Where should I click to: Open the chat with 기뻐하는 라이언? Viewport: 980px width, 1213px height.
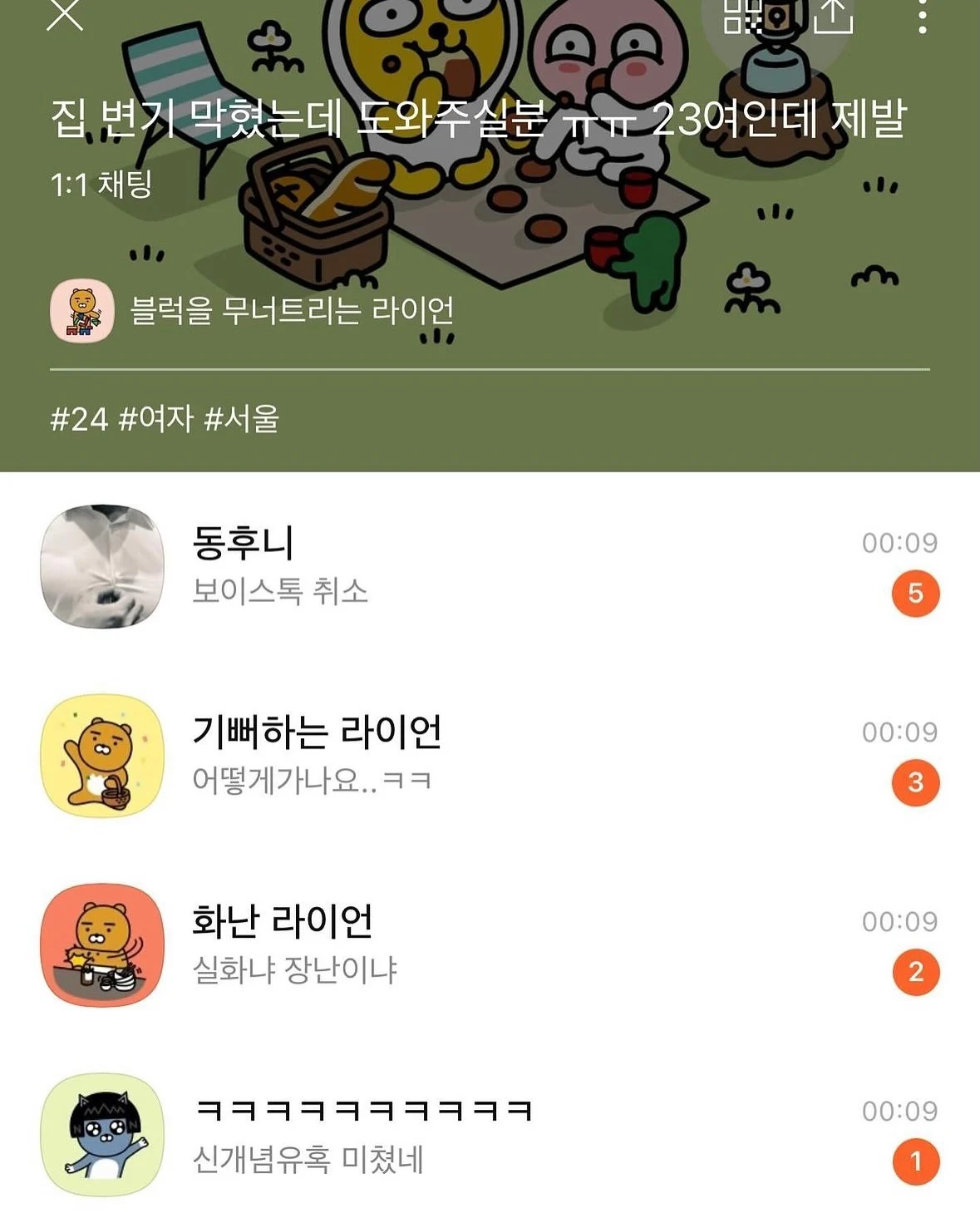click(x=490, y=756)
